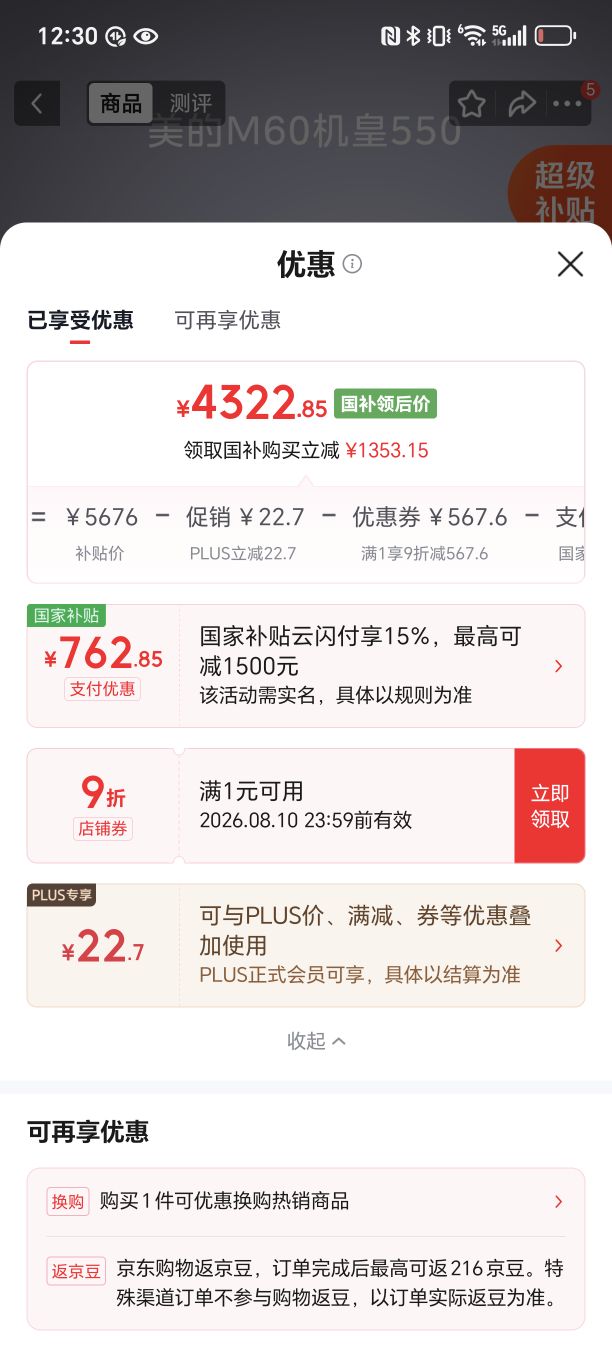Favorite this product with the star icon

pyautogui.click(x=472, y=103)
